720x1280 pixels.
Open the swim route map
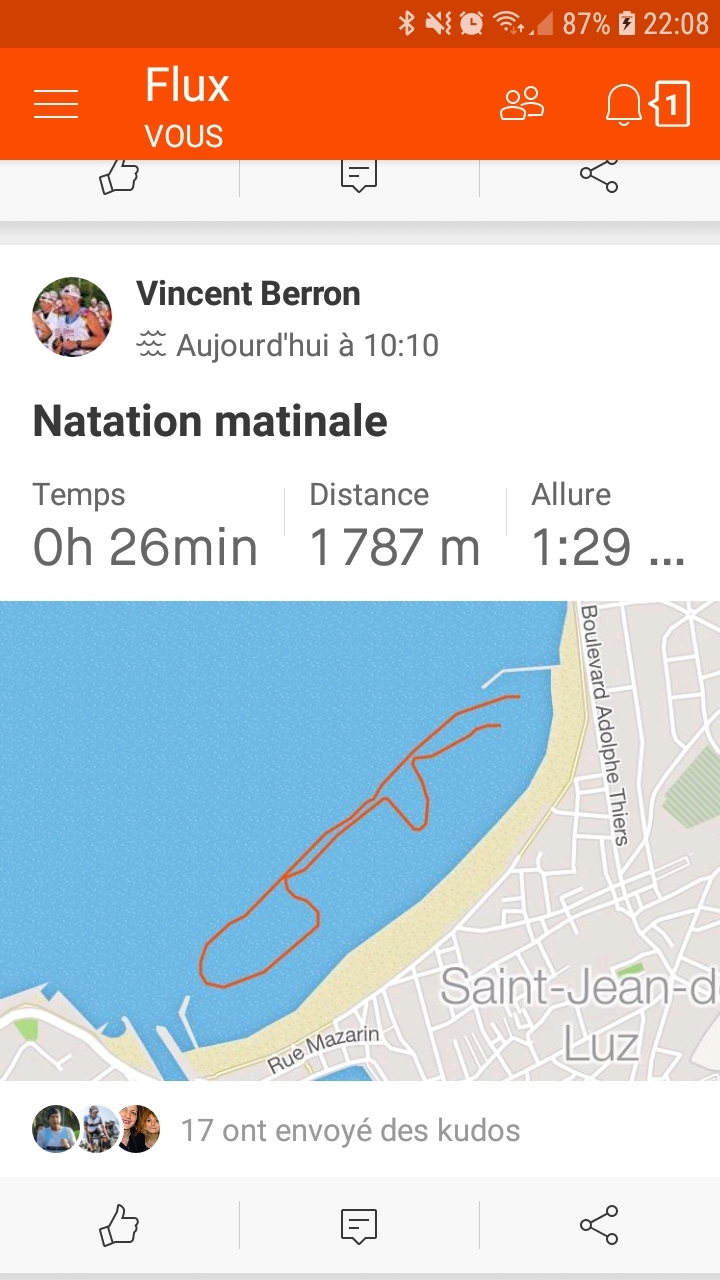pos(360,840)
